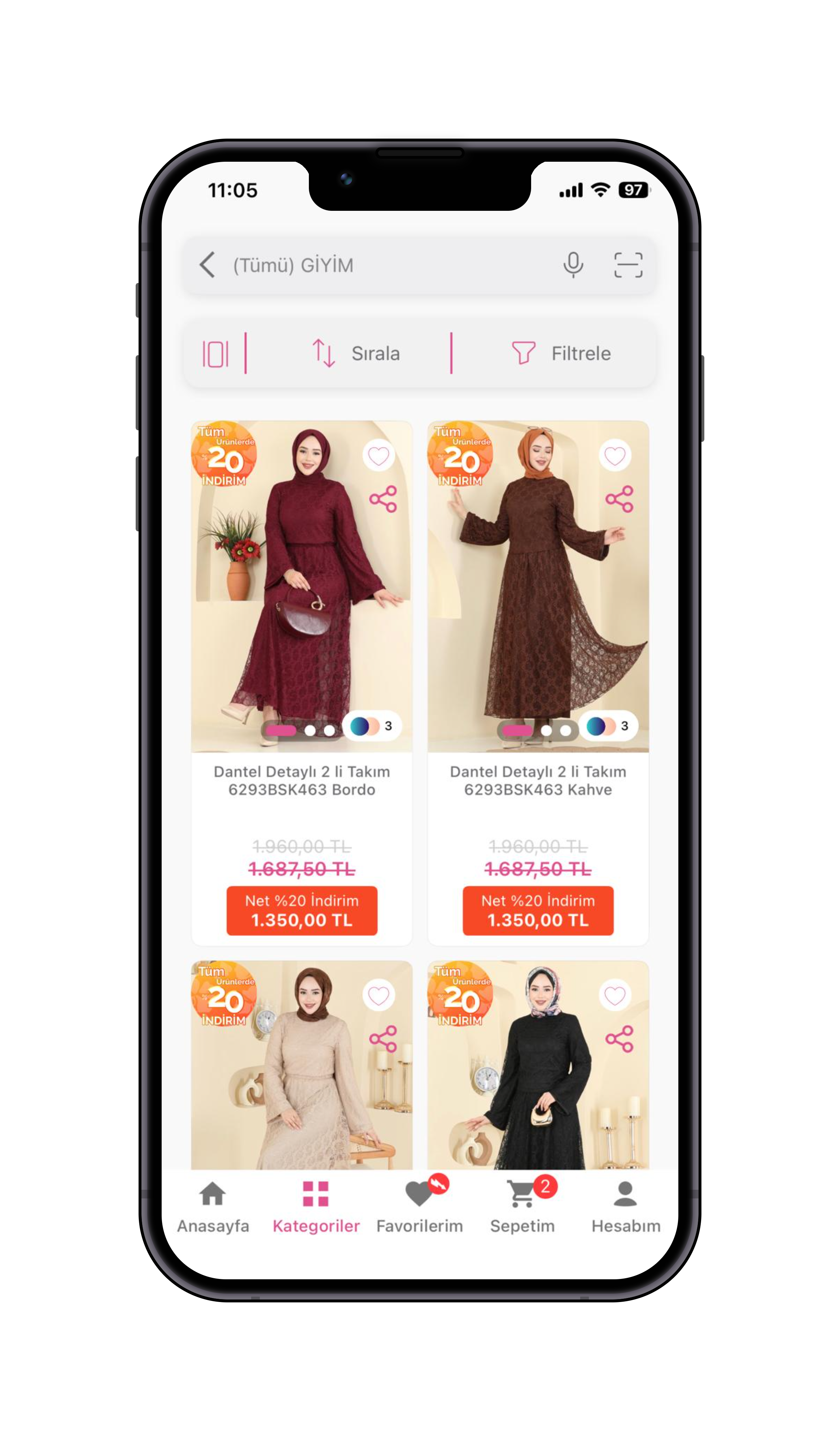Open the Hesabım account tab
Screen dimensions: 840x1441
626,1207
